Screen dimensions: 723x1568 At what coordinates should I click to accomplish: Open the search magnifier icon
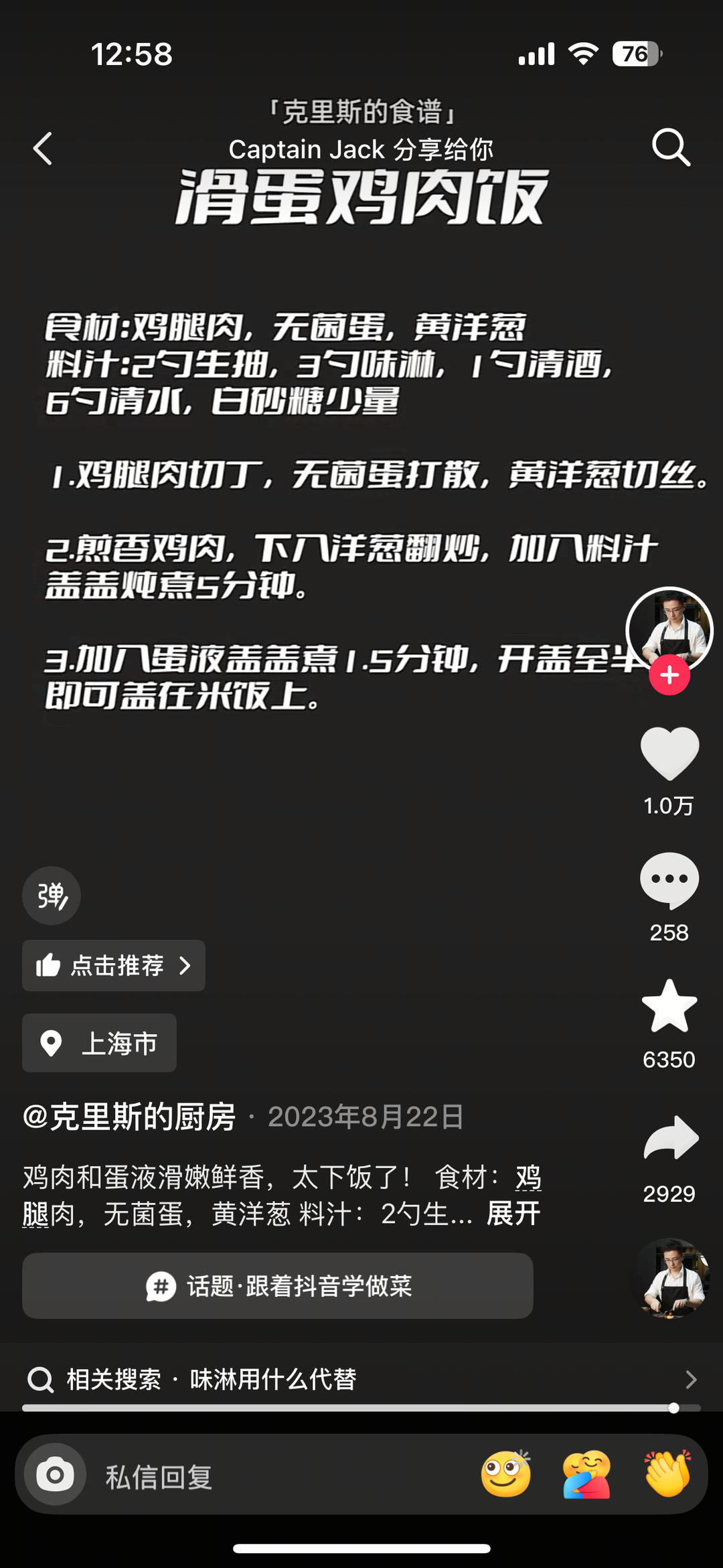(670, 147)
